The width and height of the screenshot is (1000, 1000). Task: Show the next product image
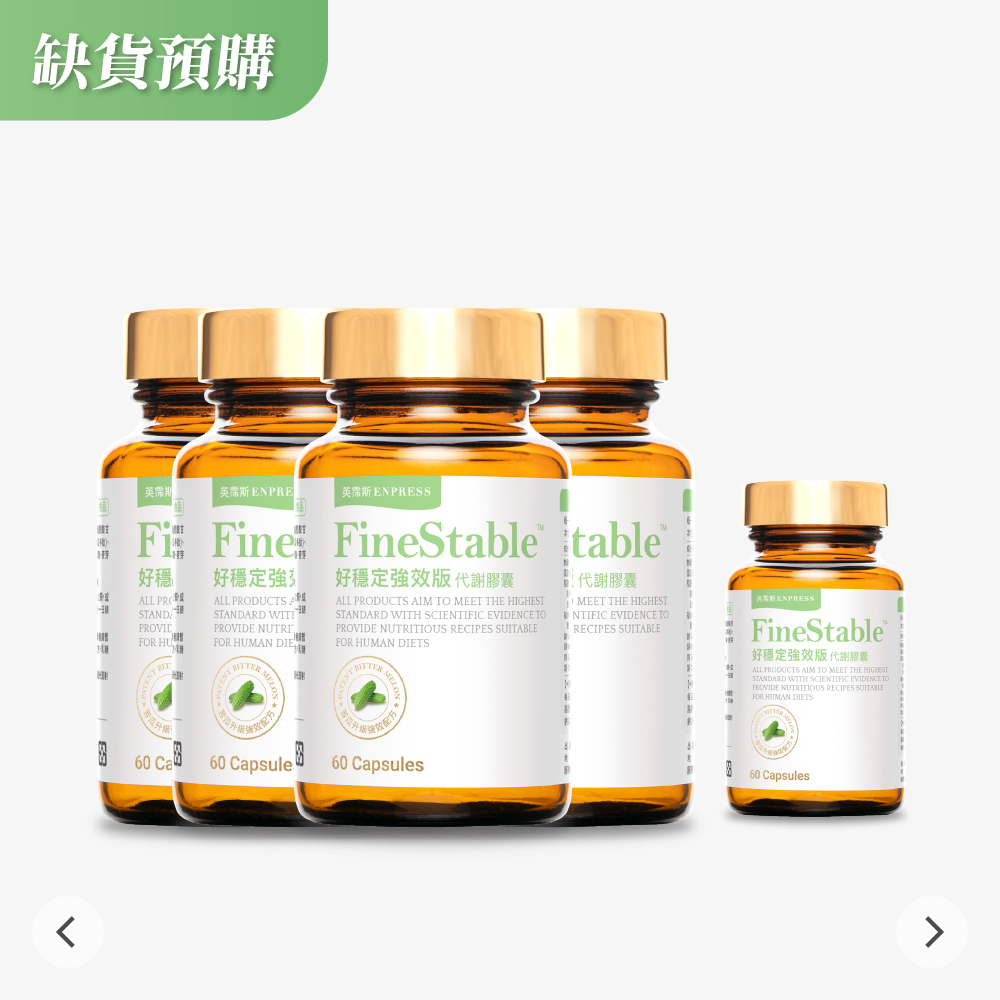(932, 932)
